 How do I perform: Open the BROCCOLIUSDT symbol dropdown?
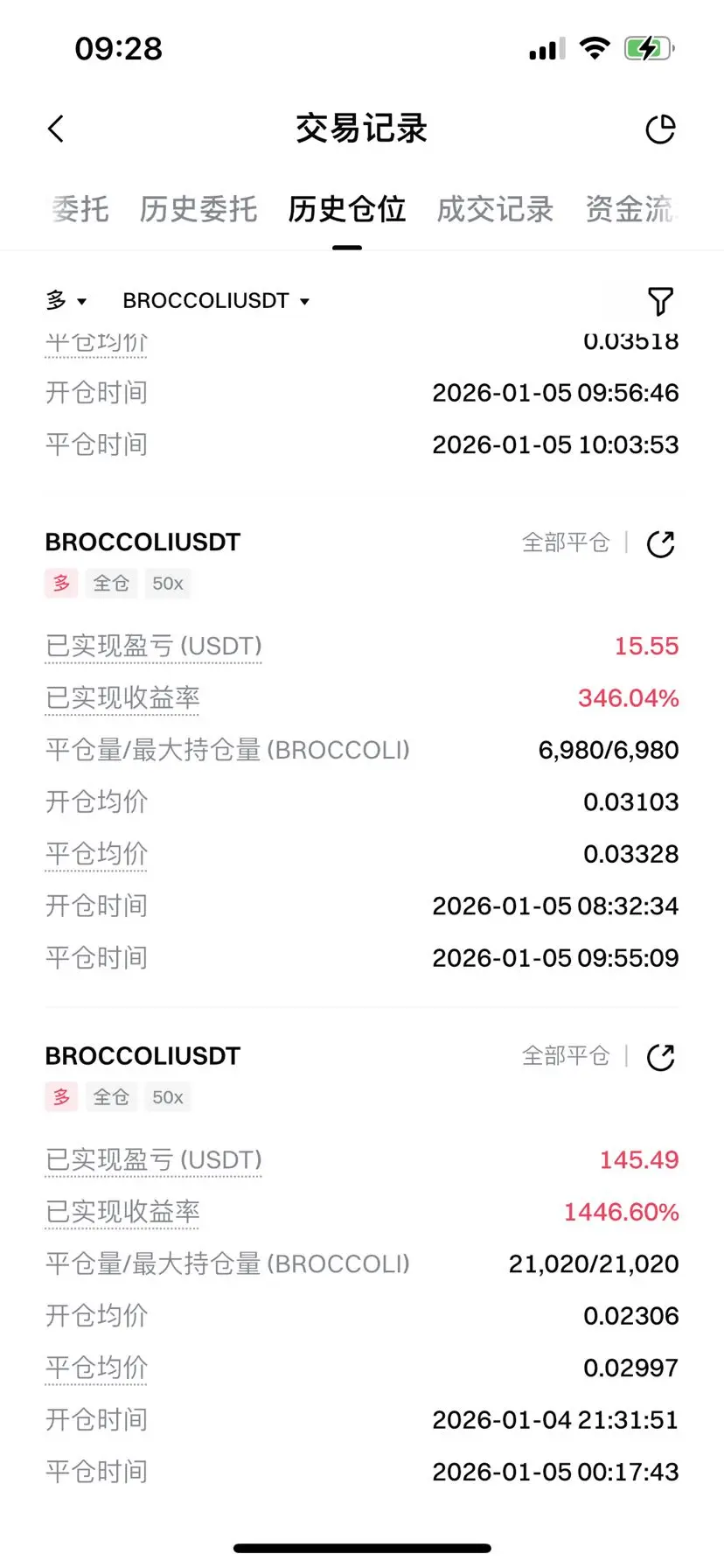(216, 301)
